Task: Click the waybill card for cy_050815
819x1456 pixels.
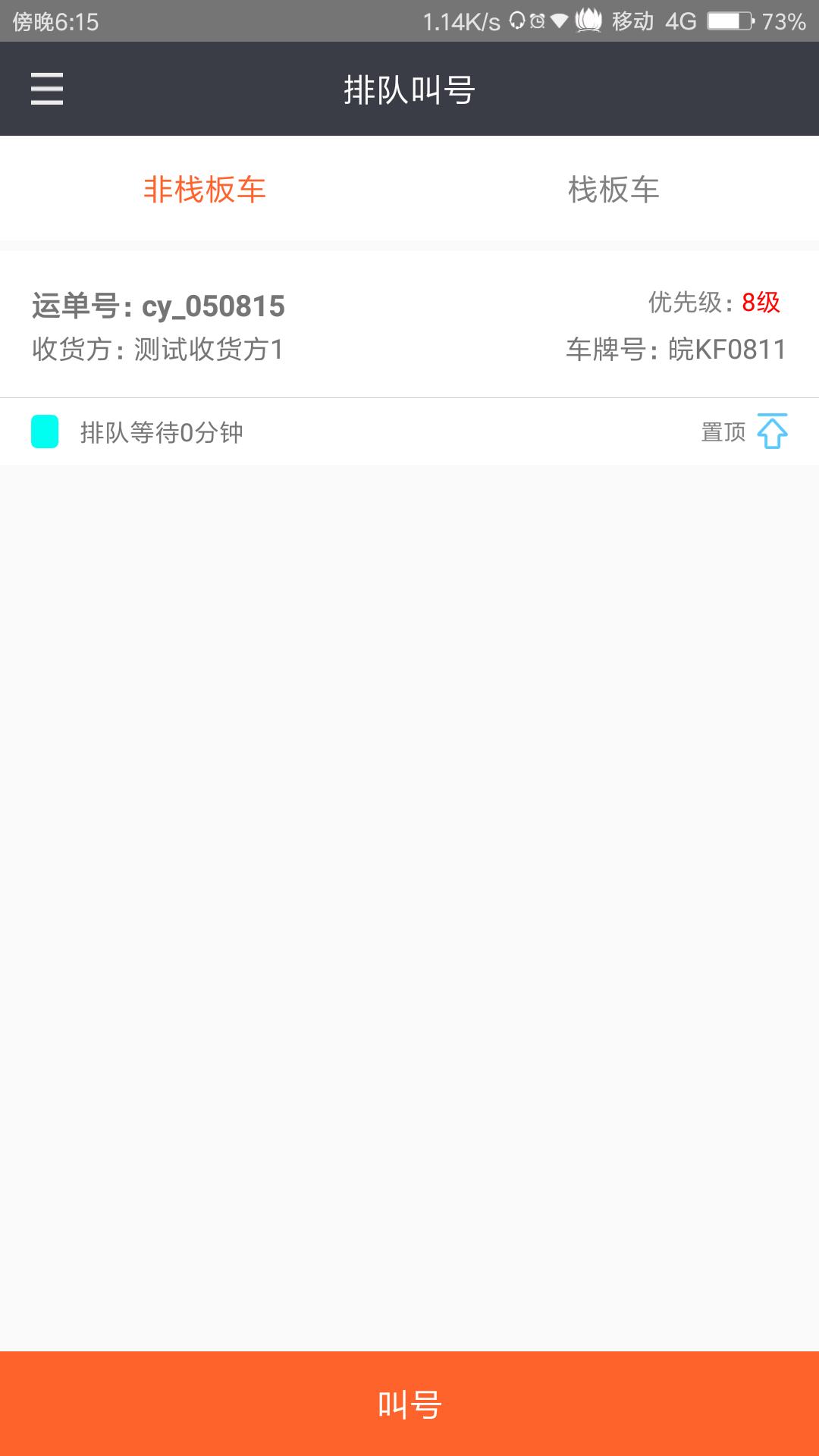Action: [409, 326]
